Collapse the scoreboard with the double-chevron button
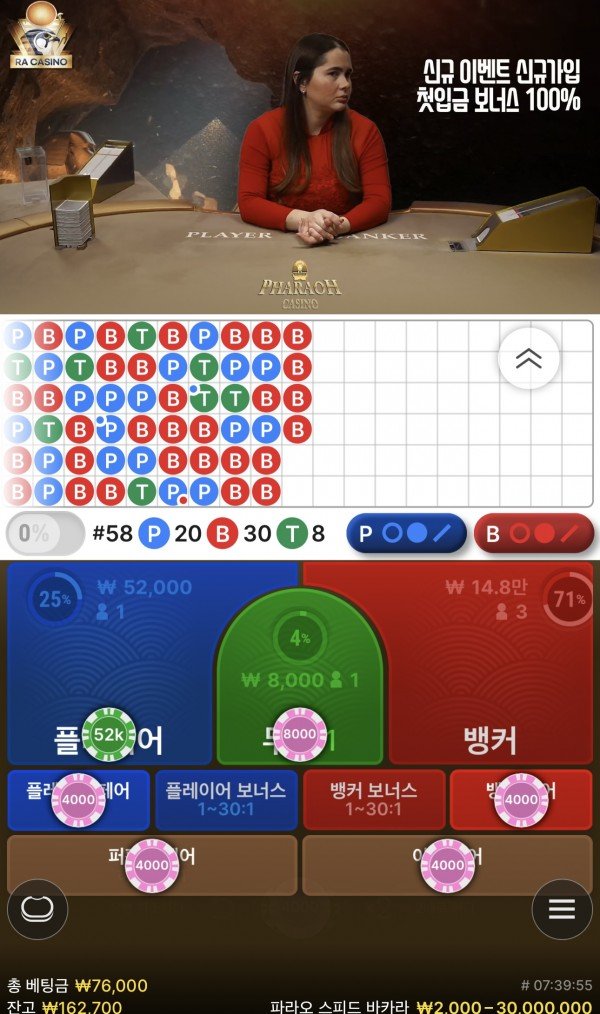Image resolution: width=600 pixels, height=1014 pixels. pos(528,358)
